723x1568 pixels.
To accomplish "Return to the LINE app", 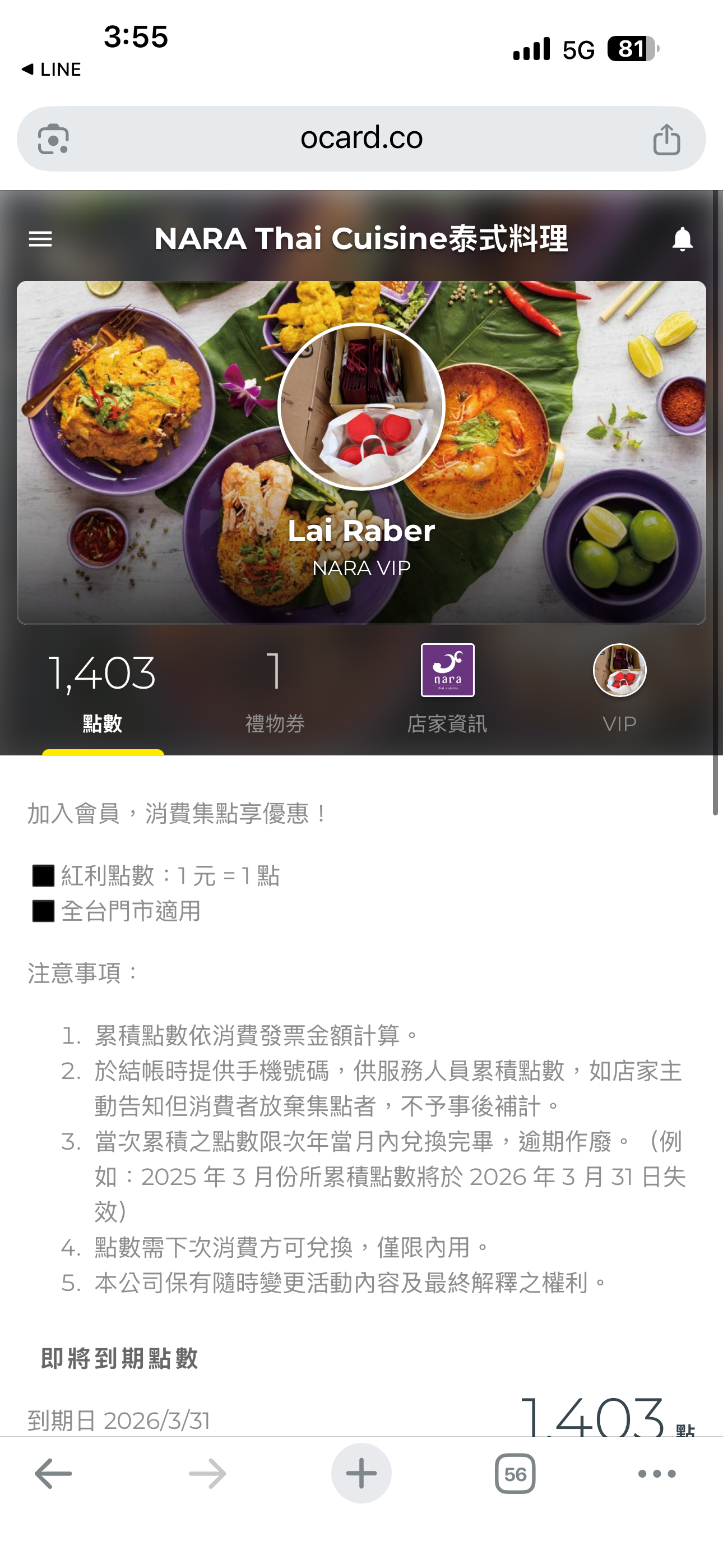I will pyautogui.click(x=52, y=70).
